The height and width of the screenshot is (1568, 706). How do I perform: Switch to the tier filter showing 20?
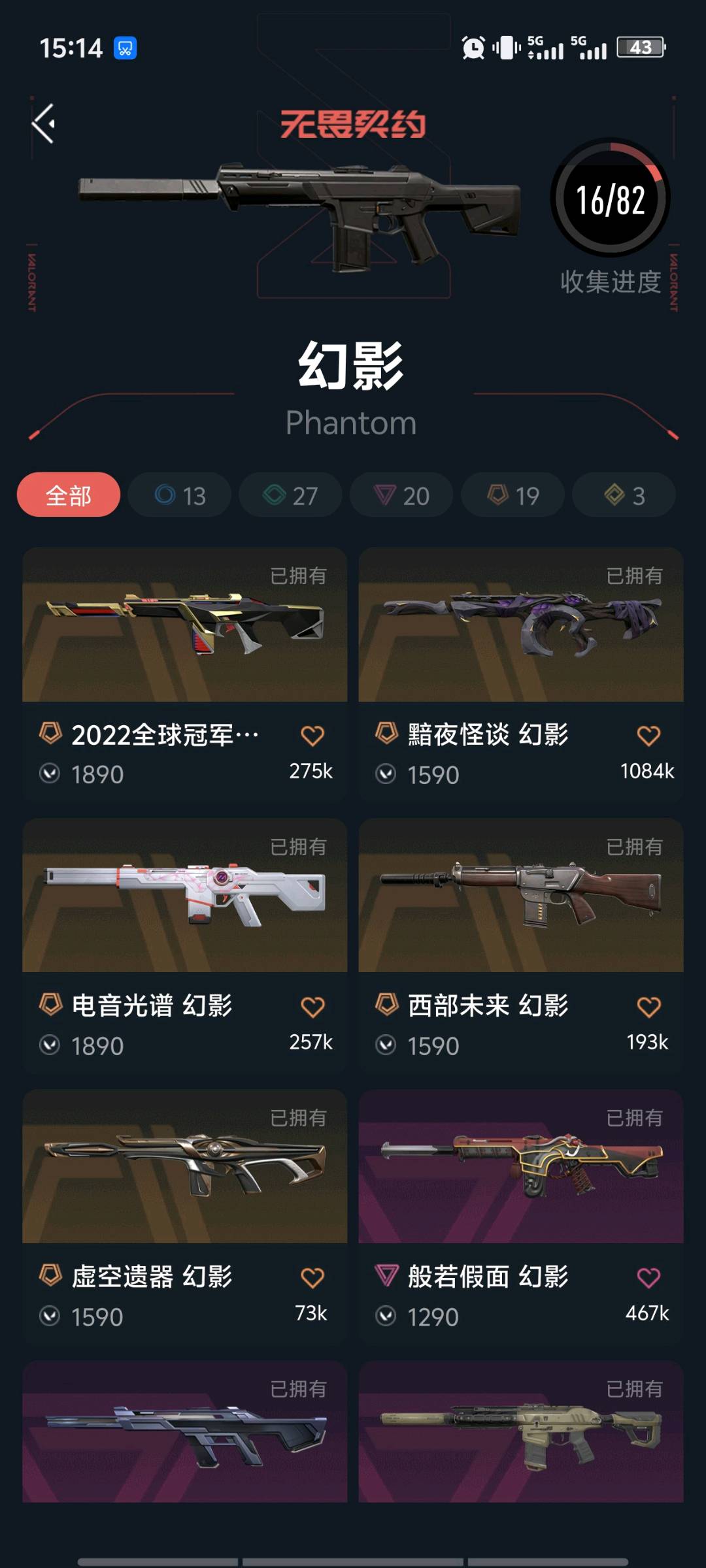click(401, 495)
